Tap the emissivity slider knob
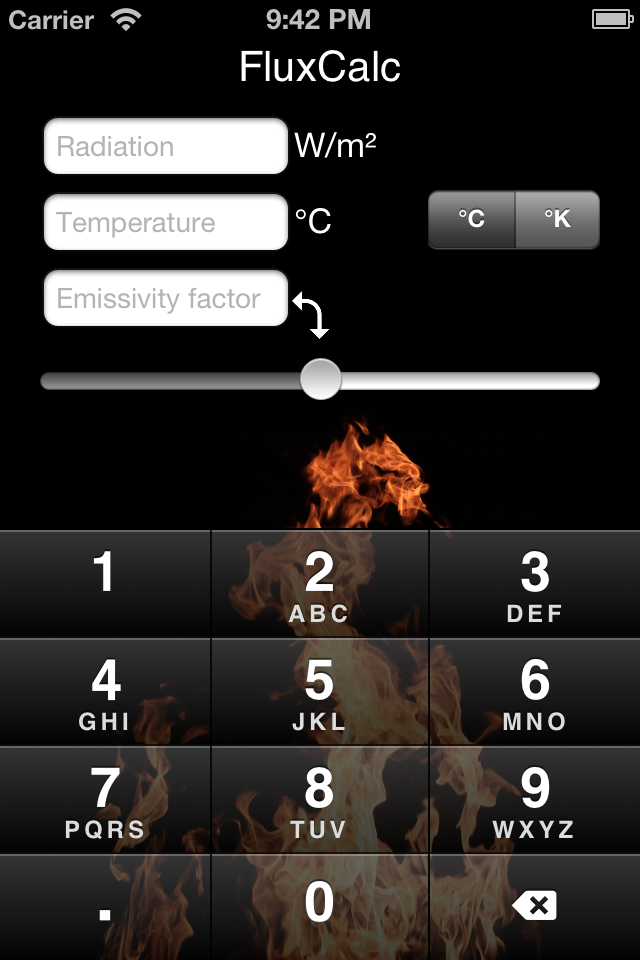This screenshot has width=640, height=960. point(321,380)
